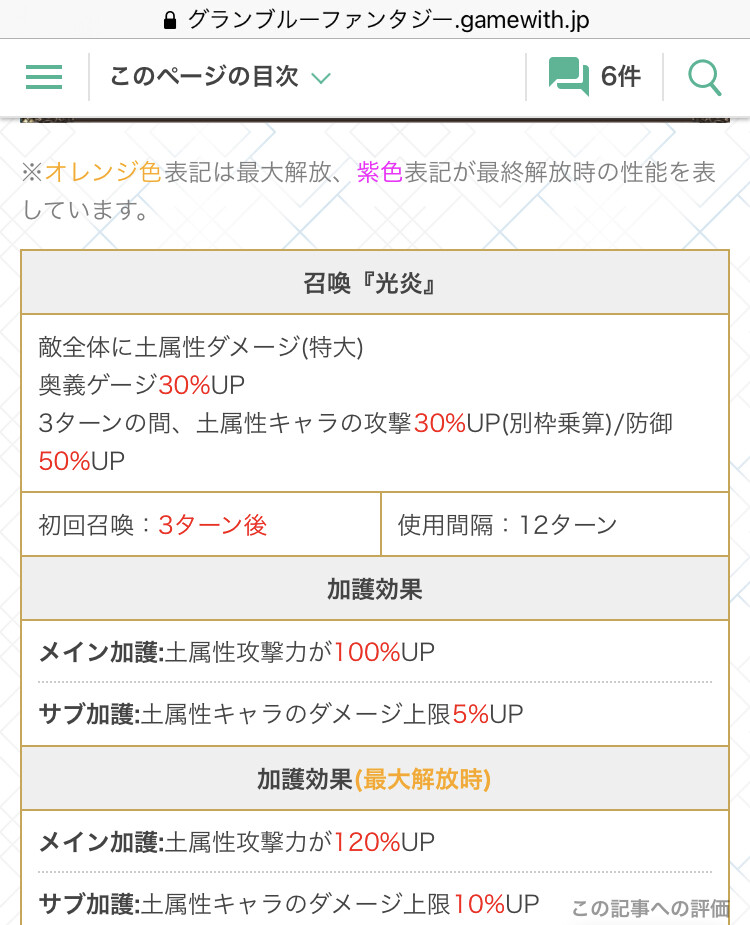
Task: Expand the このページの目次 table of contents
Action: (x=220, y=77)
